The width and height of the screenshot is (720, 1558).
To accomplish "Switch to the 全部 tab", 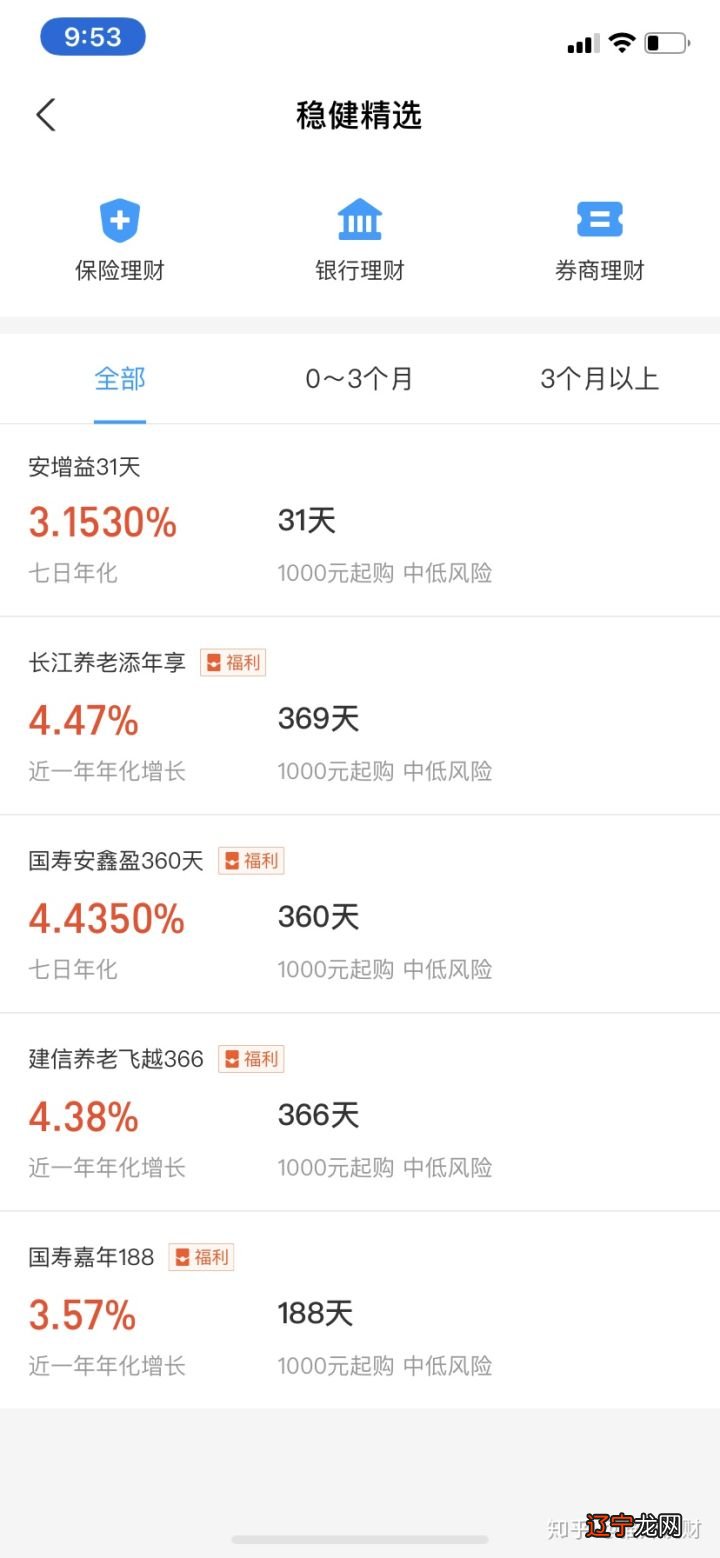I will [x=120, y=380].
